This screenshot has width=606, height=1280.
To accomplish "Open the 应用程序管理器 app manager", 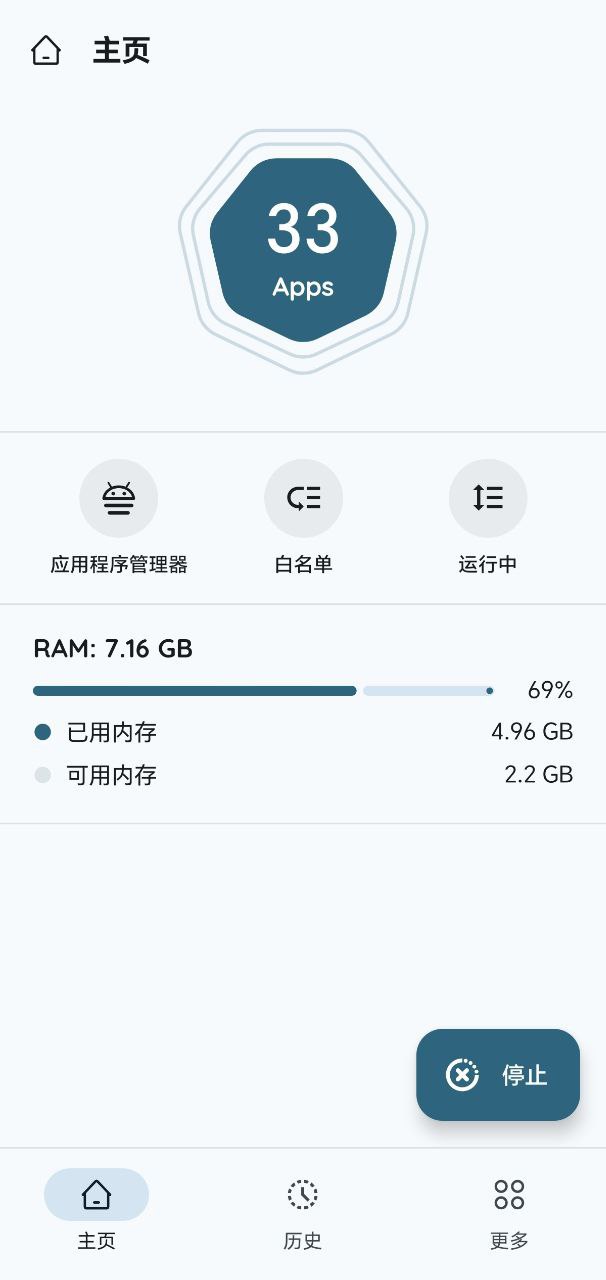I will point(118,498).
